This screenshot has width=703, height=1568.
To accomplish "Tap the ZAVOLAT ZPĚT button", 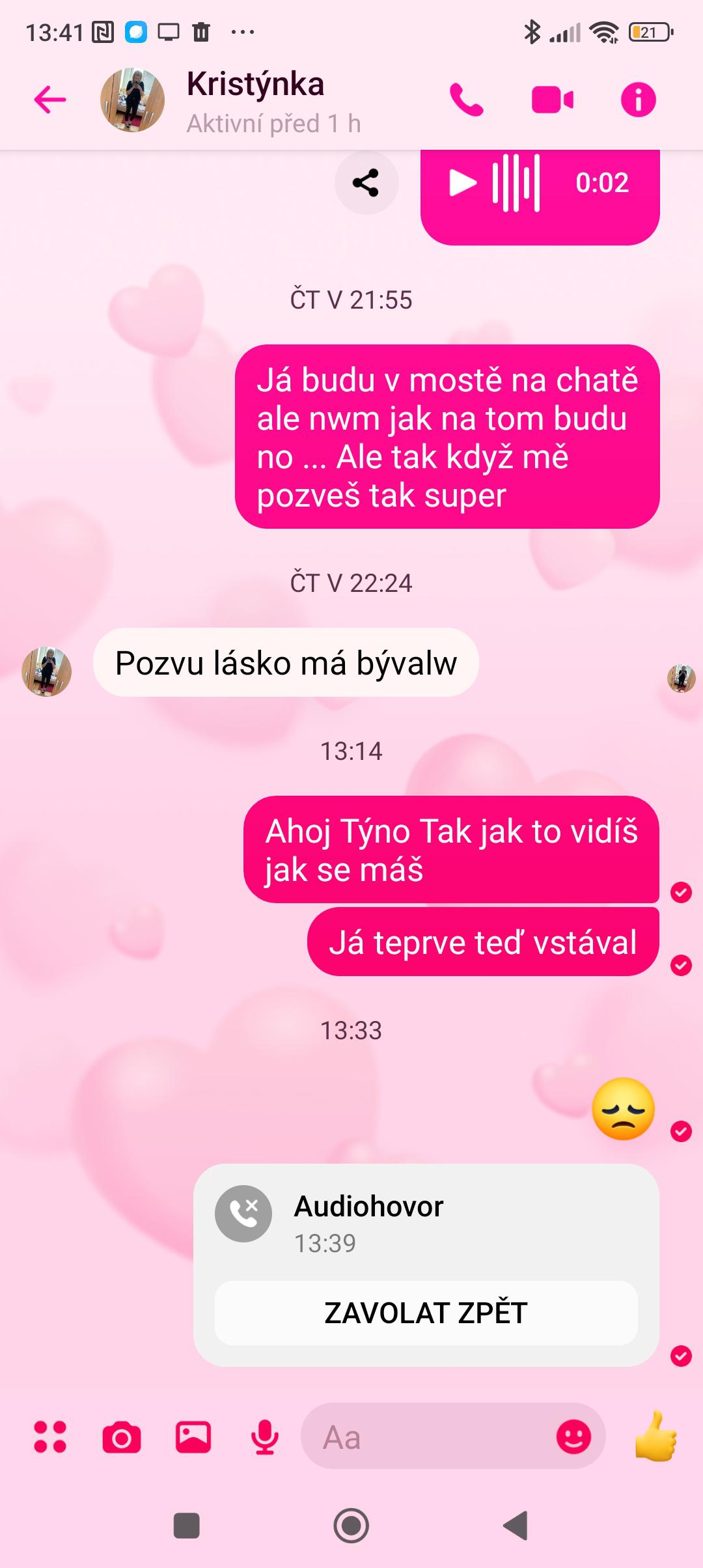I will pyautogui.click(x=426, y=1313).
